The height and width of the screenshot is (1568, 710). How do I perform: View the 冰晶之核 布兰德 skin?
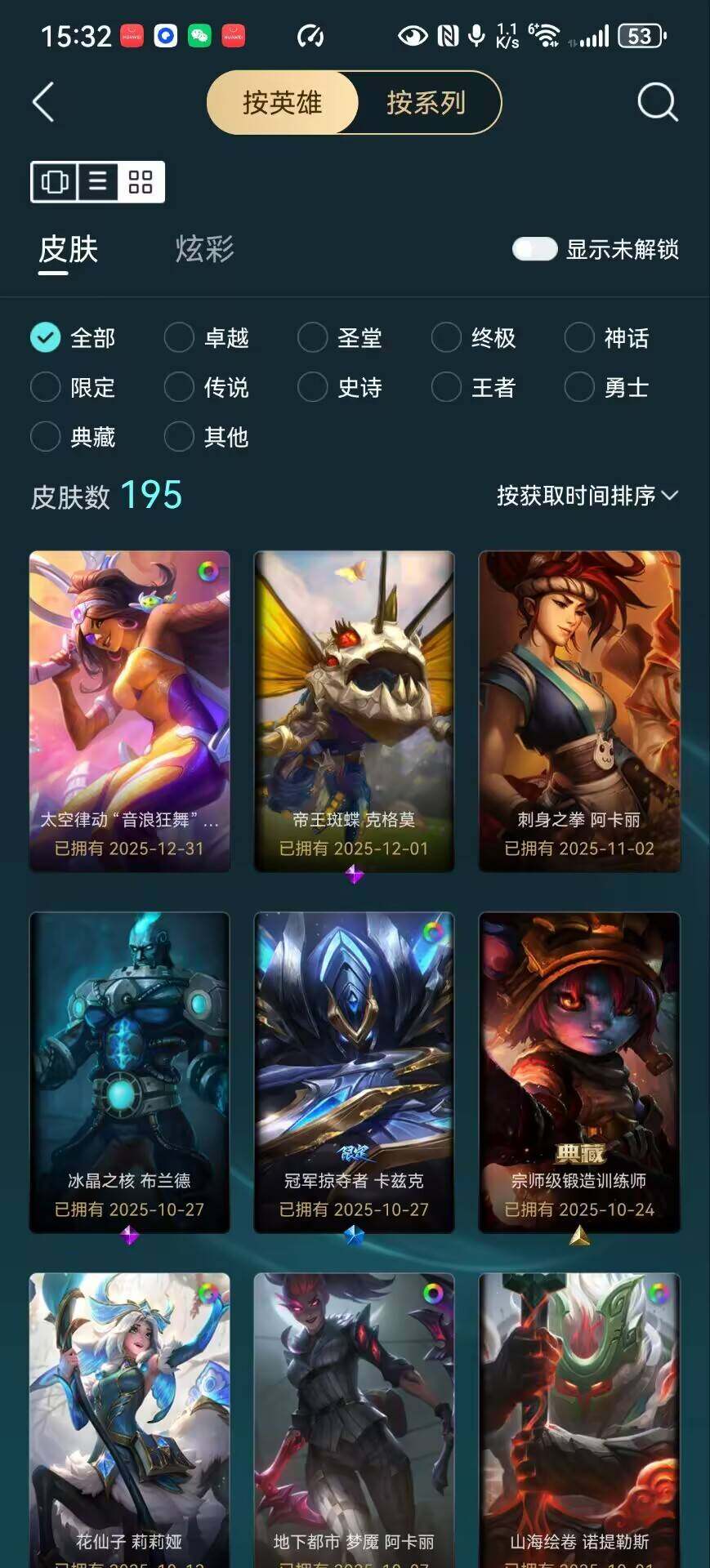tap(129, 1071)
